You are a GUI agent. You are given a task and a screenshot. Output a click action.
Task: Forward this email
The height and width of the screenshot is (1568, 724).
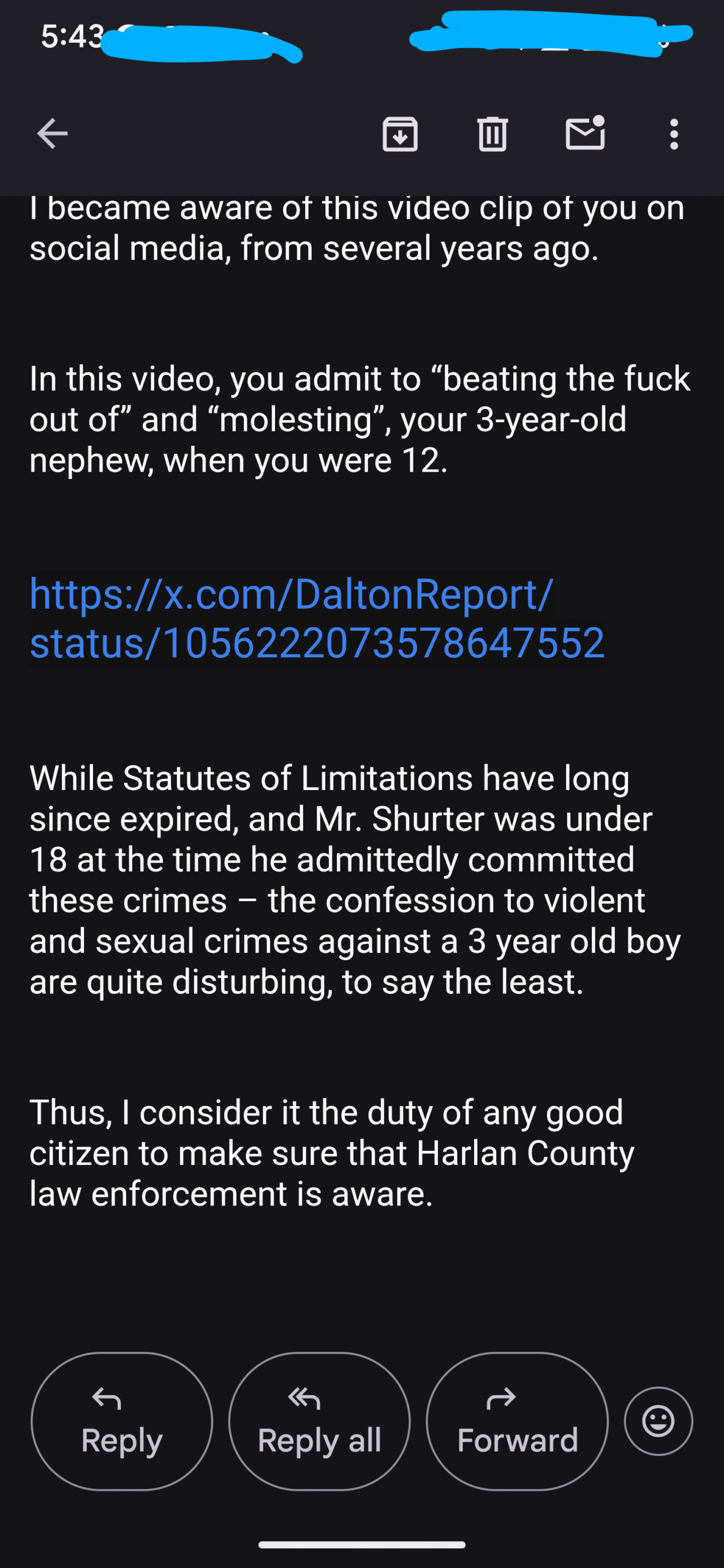pos(517,1422)
